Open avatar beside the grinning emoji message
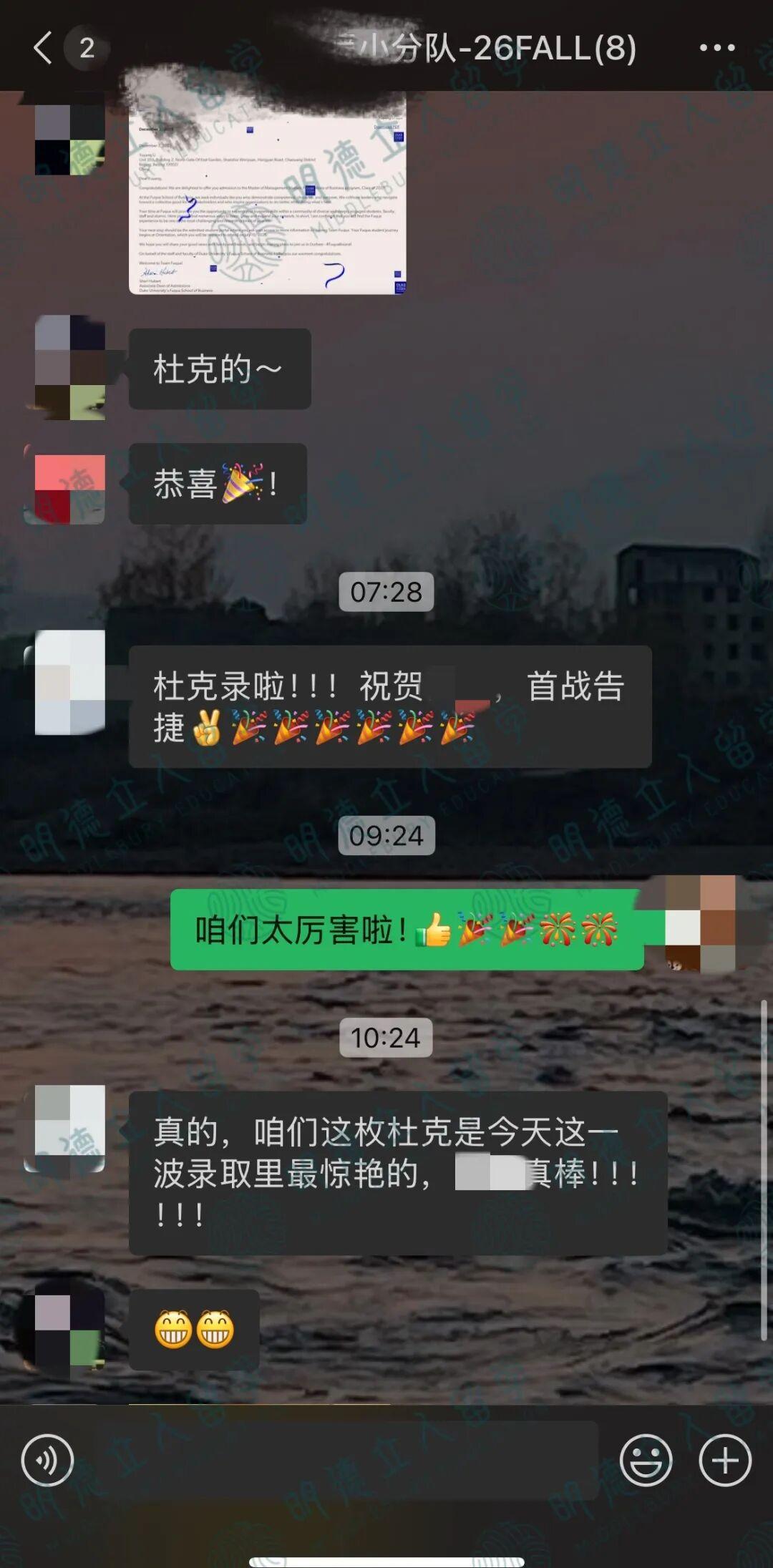773x1568 pixels. click(69, 1330)
